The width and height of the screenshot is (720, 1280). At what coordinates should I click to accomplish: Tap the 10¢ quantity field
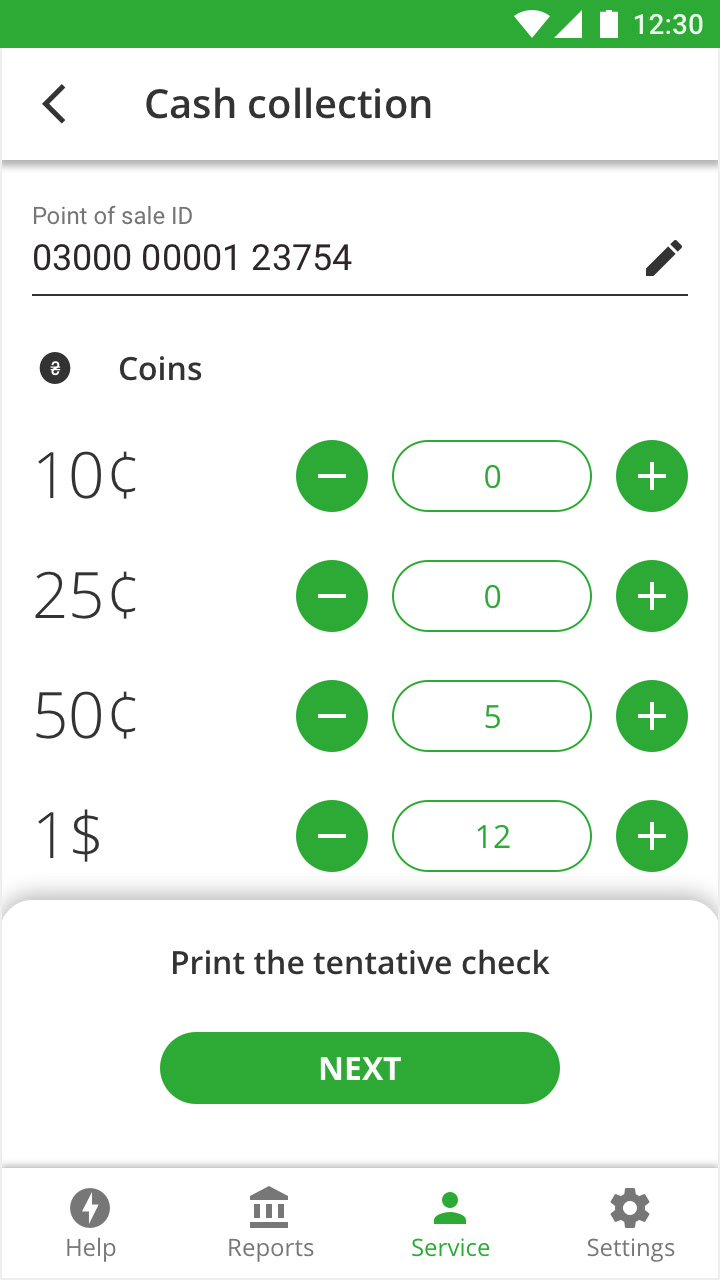pyautogui.click(x=492, y=476)
